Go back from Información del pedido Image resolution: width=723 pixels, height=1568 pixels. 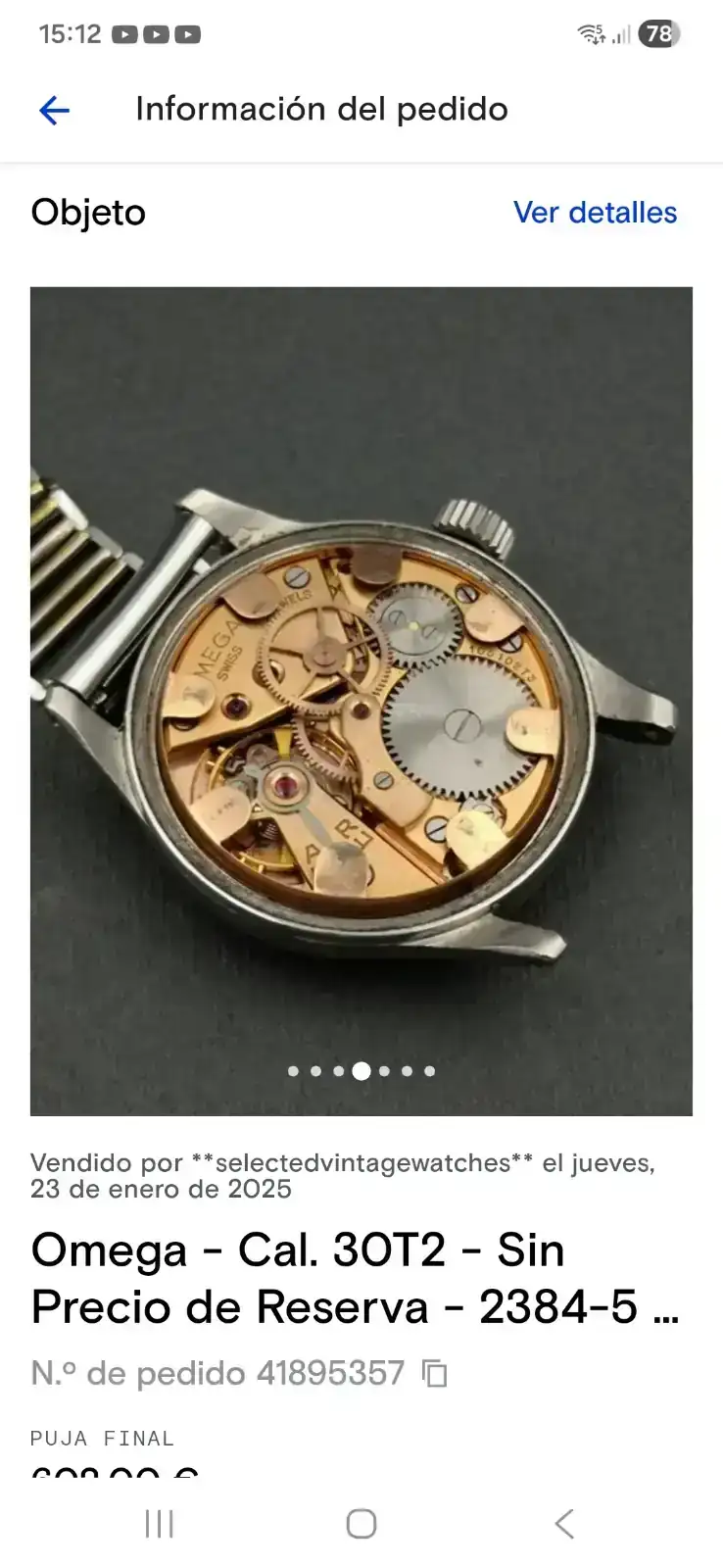click(x=54, y=110)
